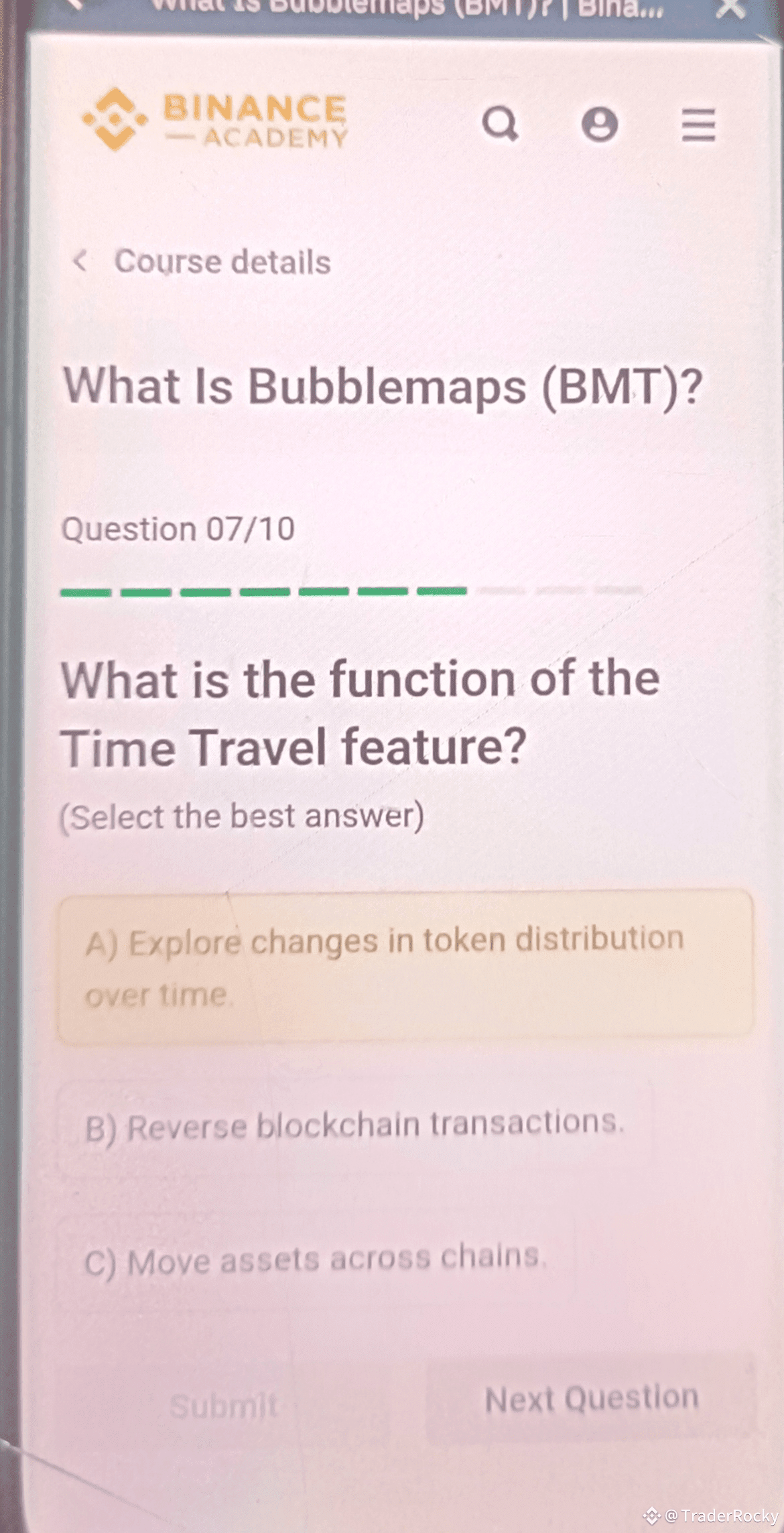Open the hamburger menu
Screen dimensions: 784x1533
click(698, 125)
